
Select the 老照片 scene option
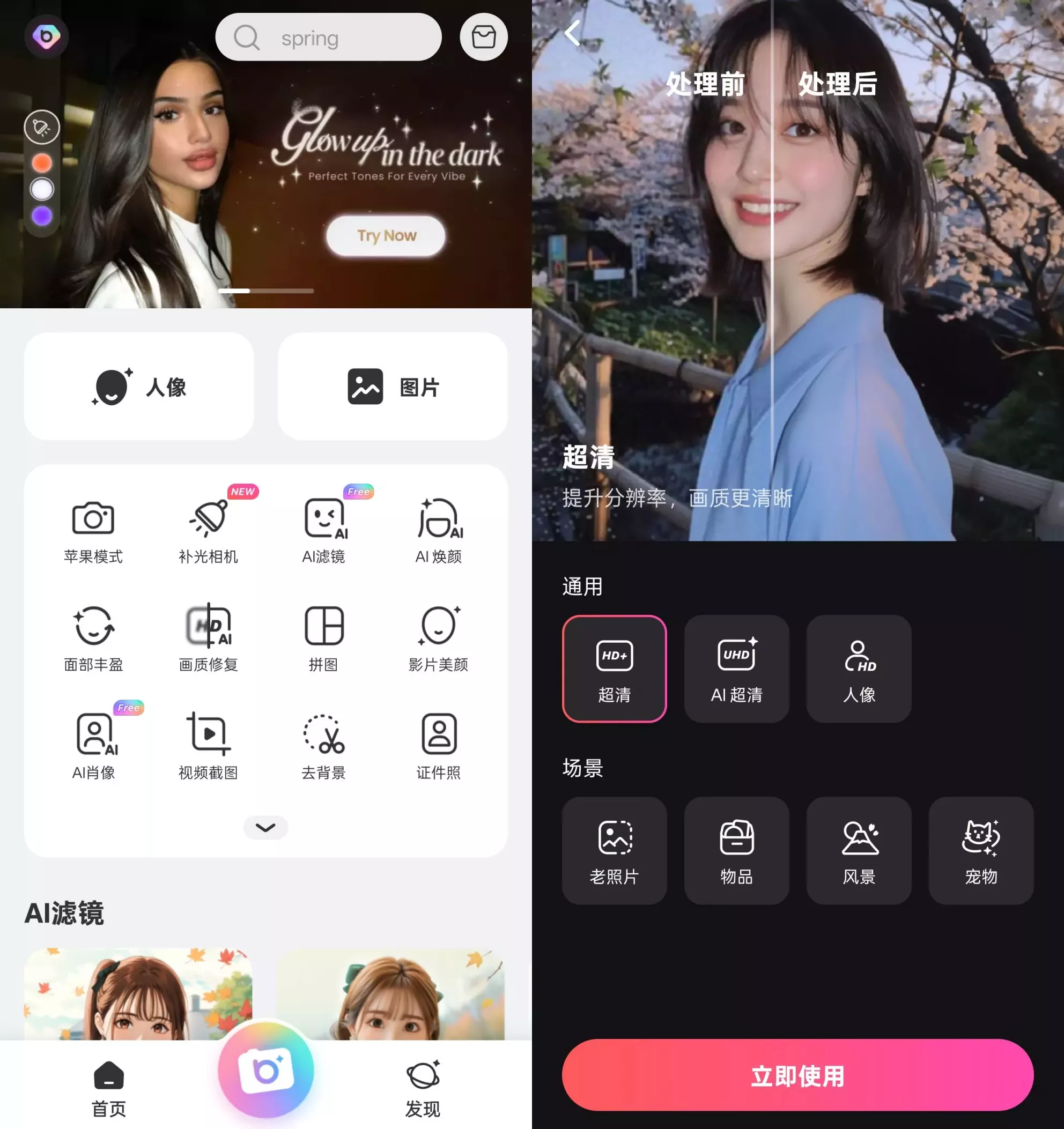tap(614, 851)
